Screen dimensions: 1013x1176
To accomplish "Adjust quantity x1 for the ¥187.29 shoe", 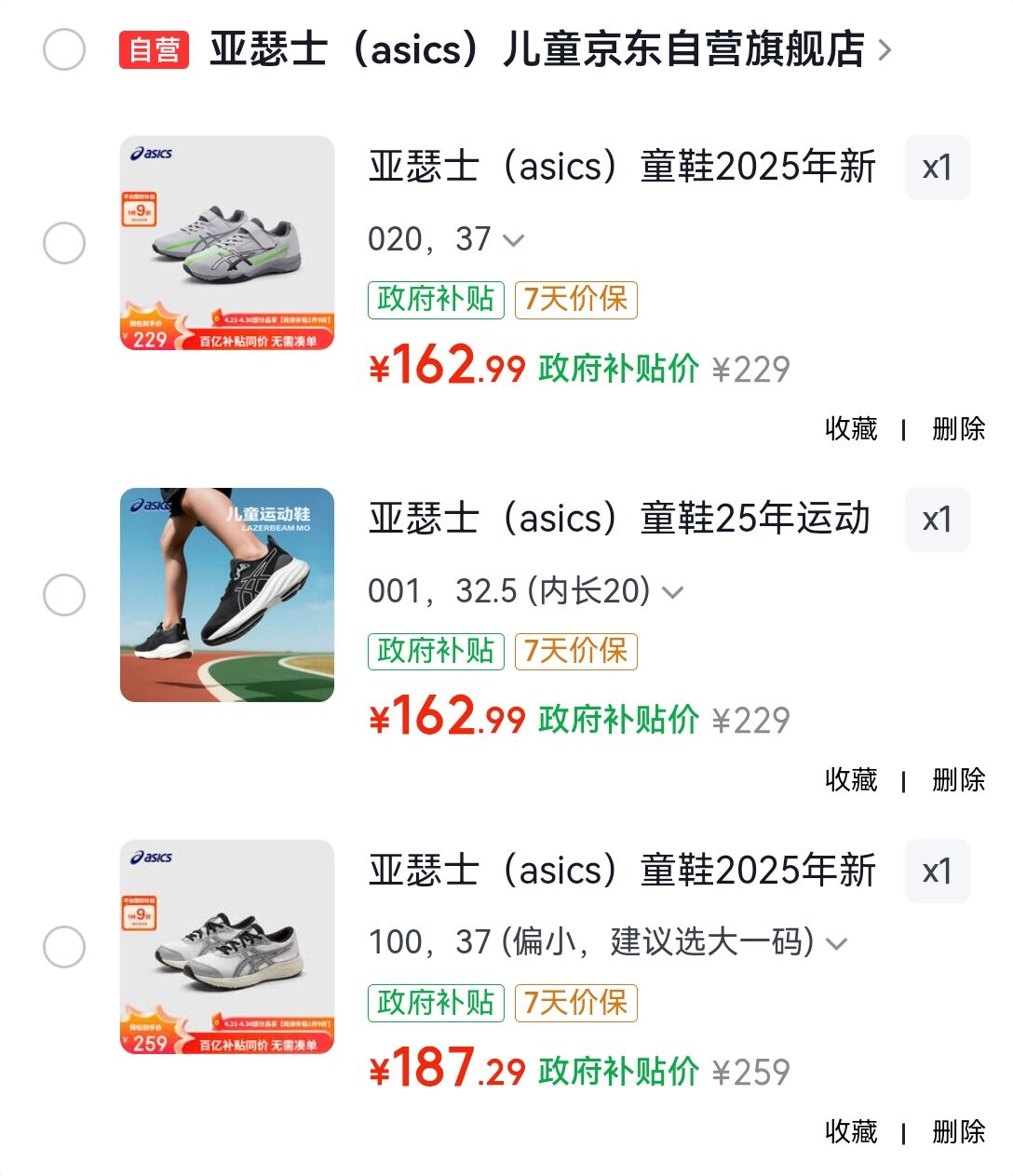I will (x=937, y=872).
